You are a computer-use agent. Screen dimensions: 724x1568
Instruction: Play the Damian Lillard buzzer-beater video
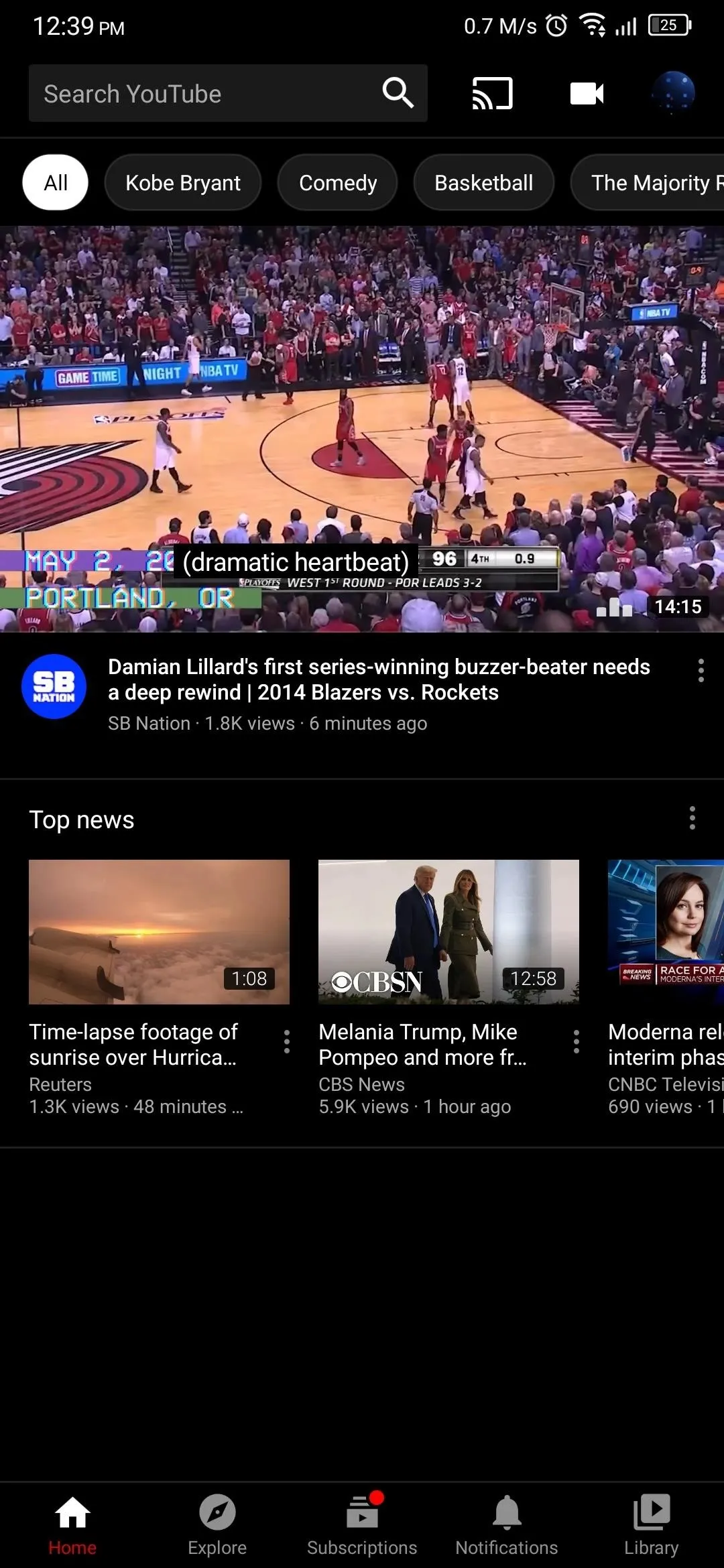pos(362,429)
